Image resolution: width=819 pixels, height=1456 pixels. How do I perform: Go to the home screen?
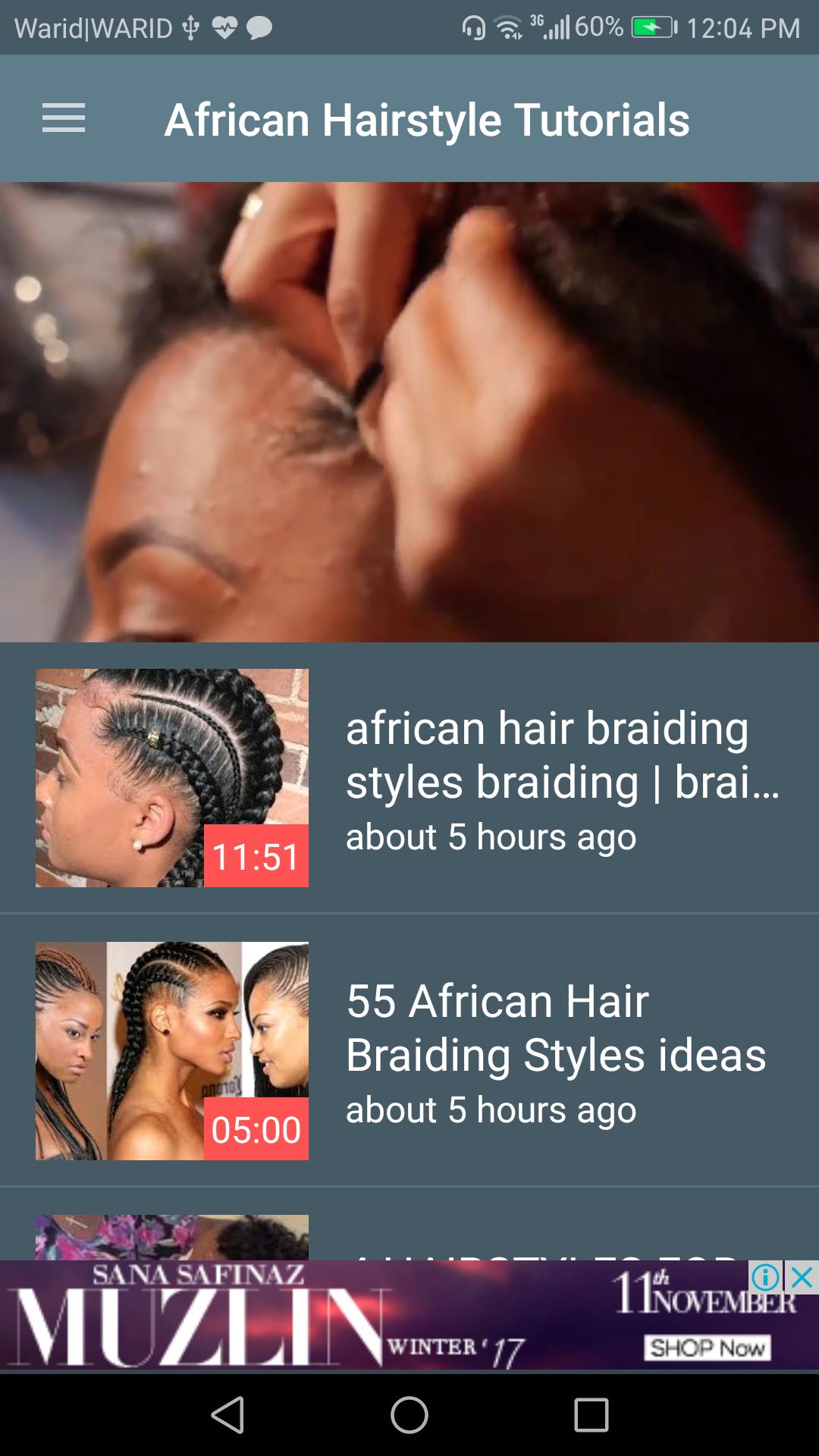click(x=409, y=1415)
